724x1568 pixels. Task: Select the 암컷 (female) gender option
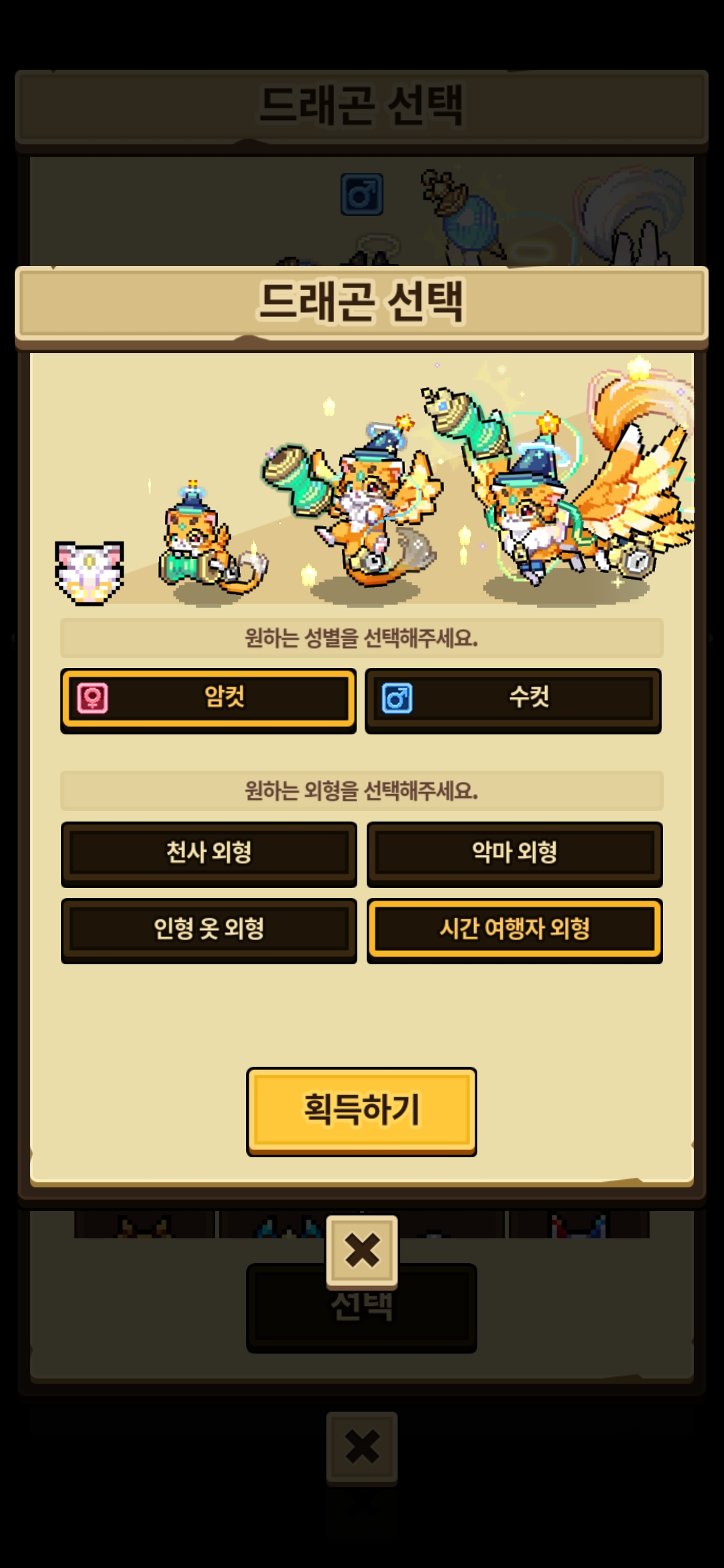[208, 698]
